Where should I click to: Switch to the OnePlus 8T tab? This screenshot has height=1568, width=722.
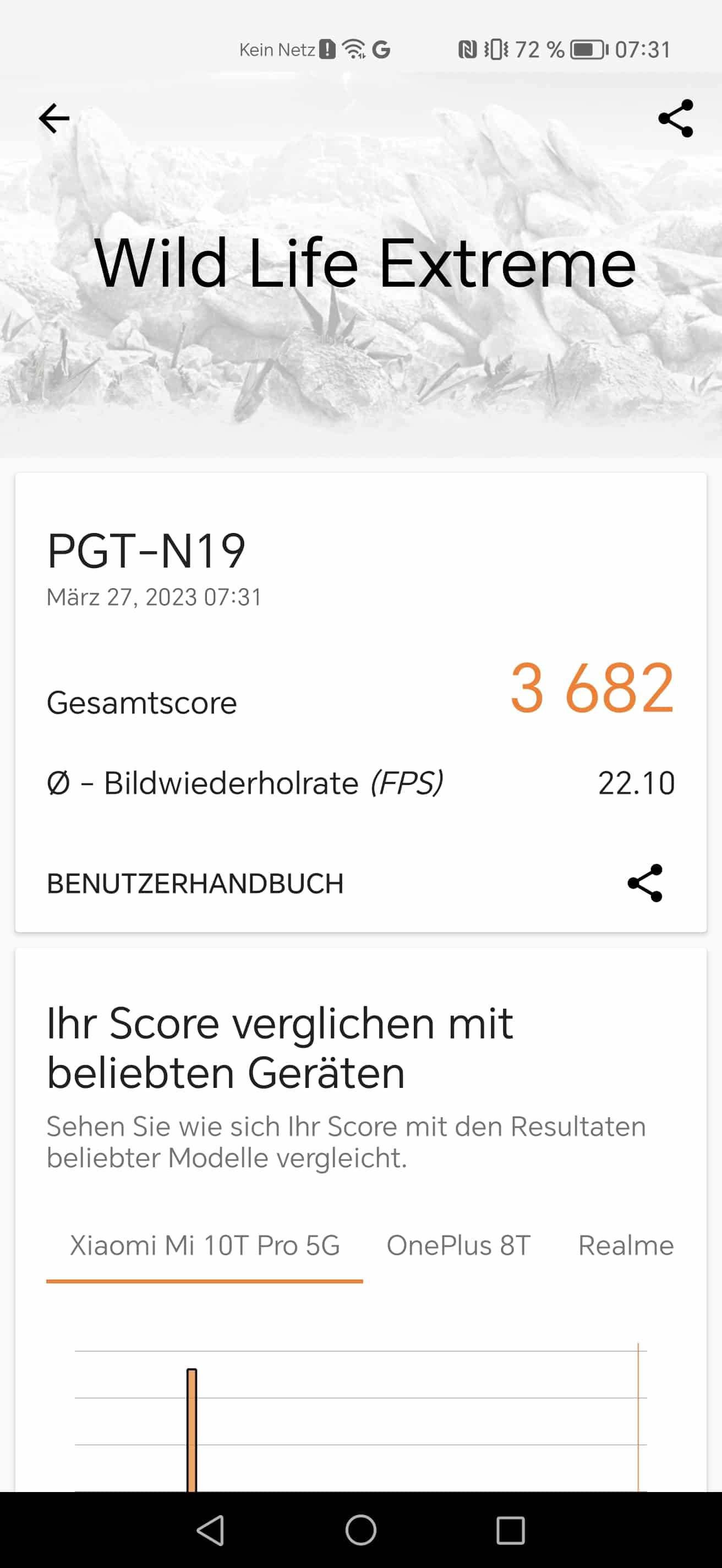point(458,1246)
